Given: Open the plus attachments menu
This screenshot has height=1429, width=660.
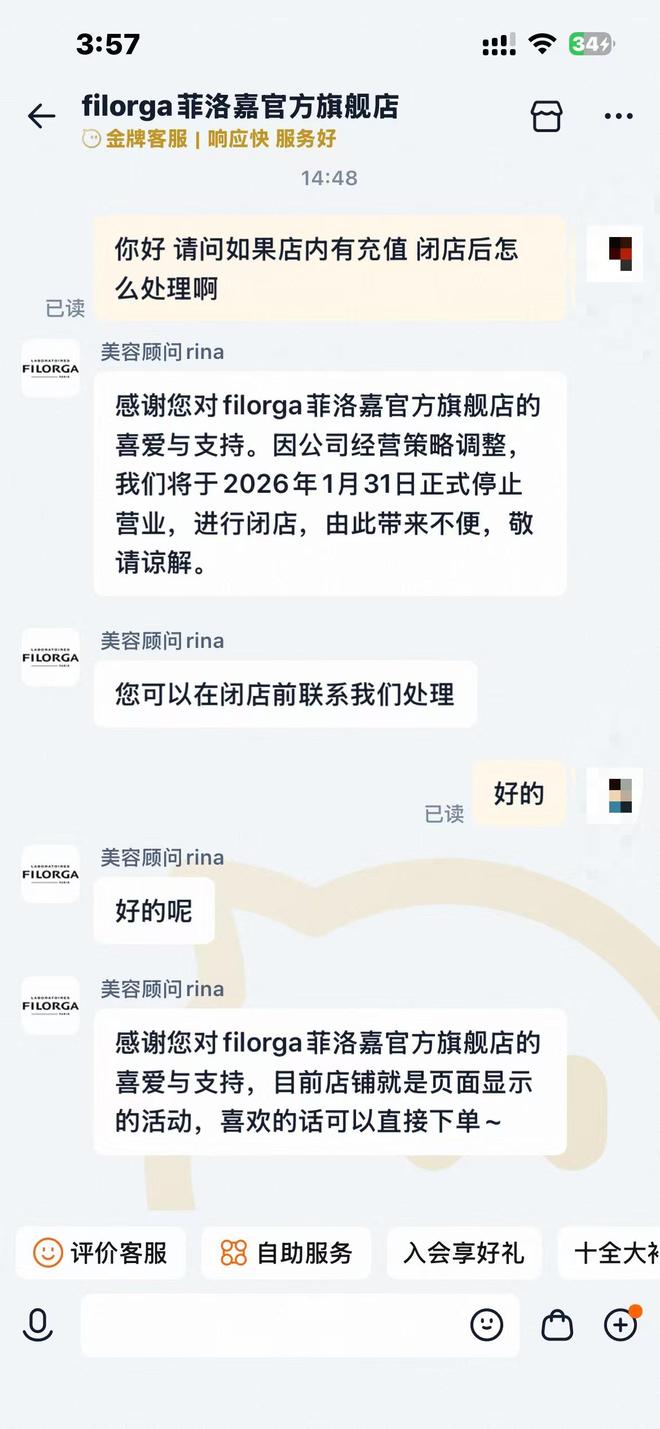Looking at the screenshot, I should coord(621,1326).
